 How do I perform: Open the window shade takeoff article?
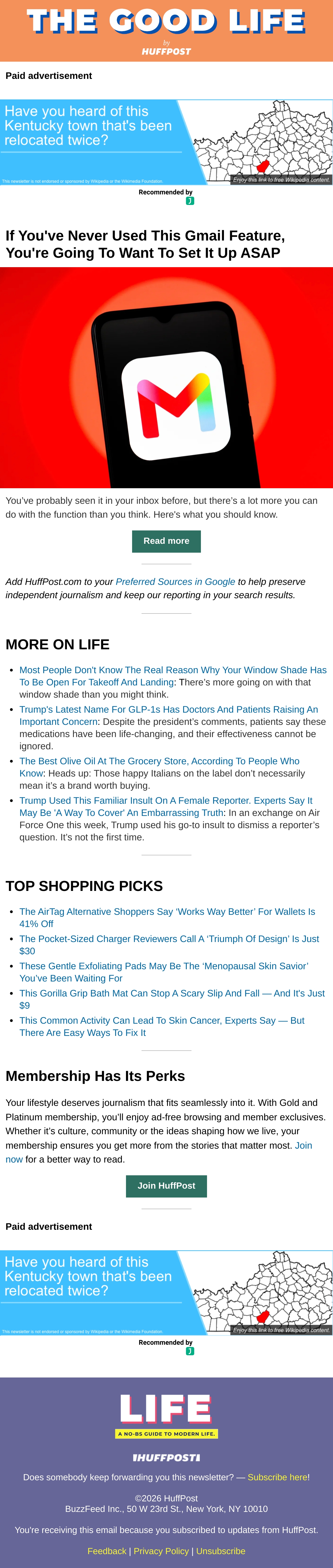173,676
